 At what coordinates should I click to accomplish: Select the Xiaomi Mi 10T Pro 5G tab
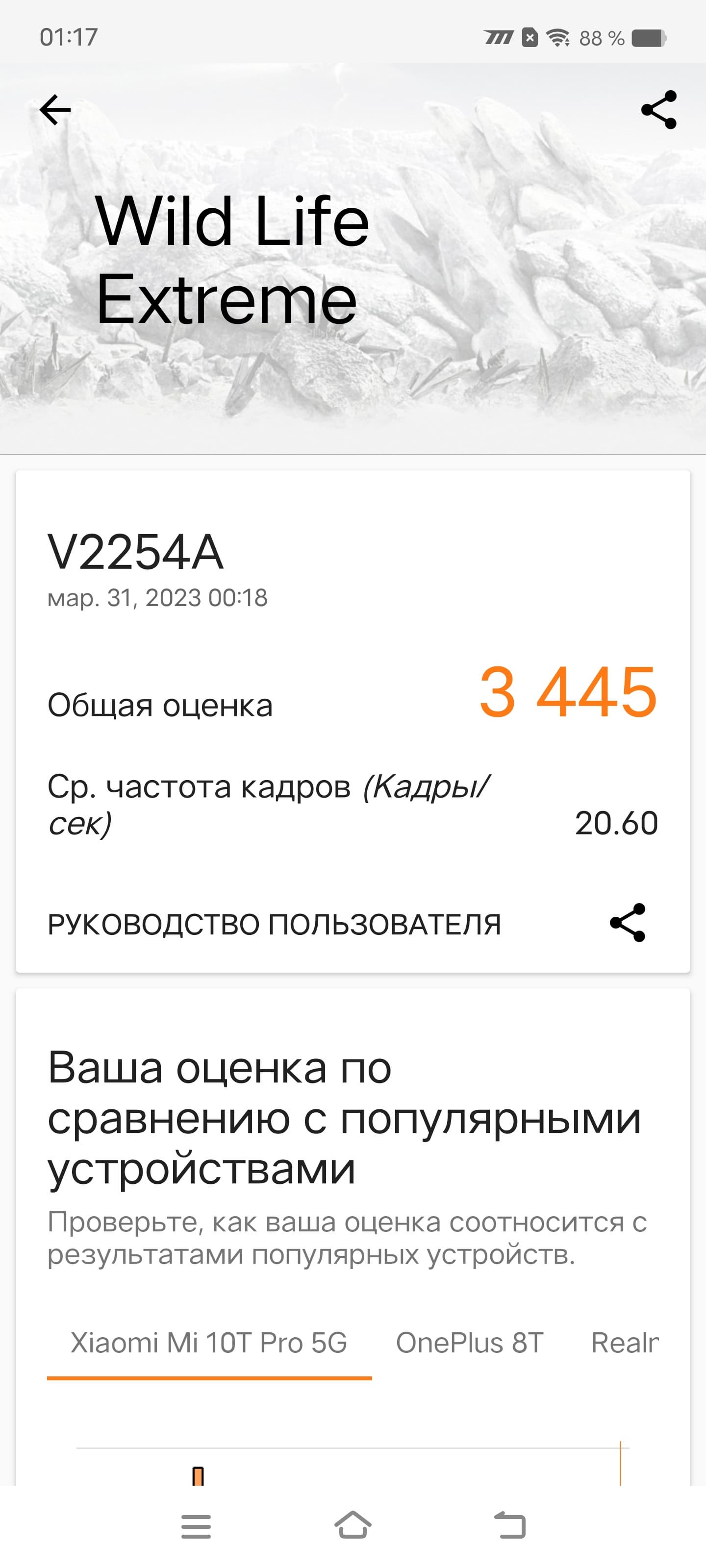[x=209, y=1343]
